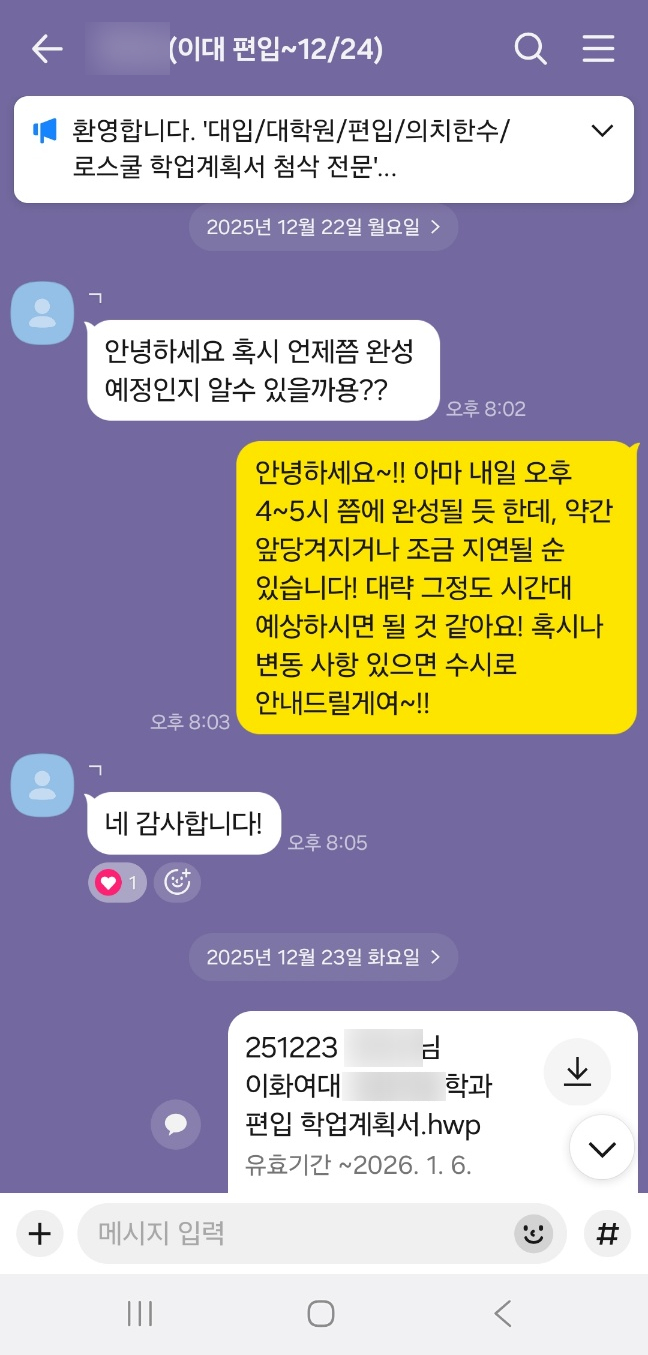
Task: Tap the comment bubble beside the file
Action: pos(176,1124)
